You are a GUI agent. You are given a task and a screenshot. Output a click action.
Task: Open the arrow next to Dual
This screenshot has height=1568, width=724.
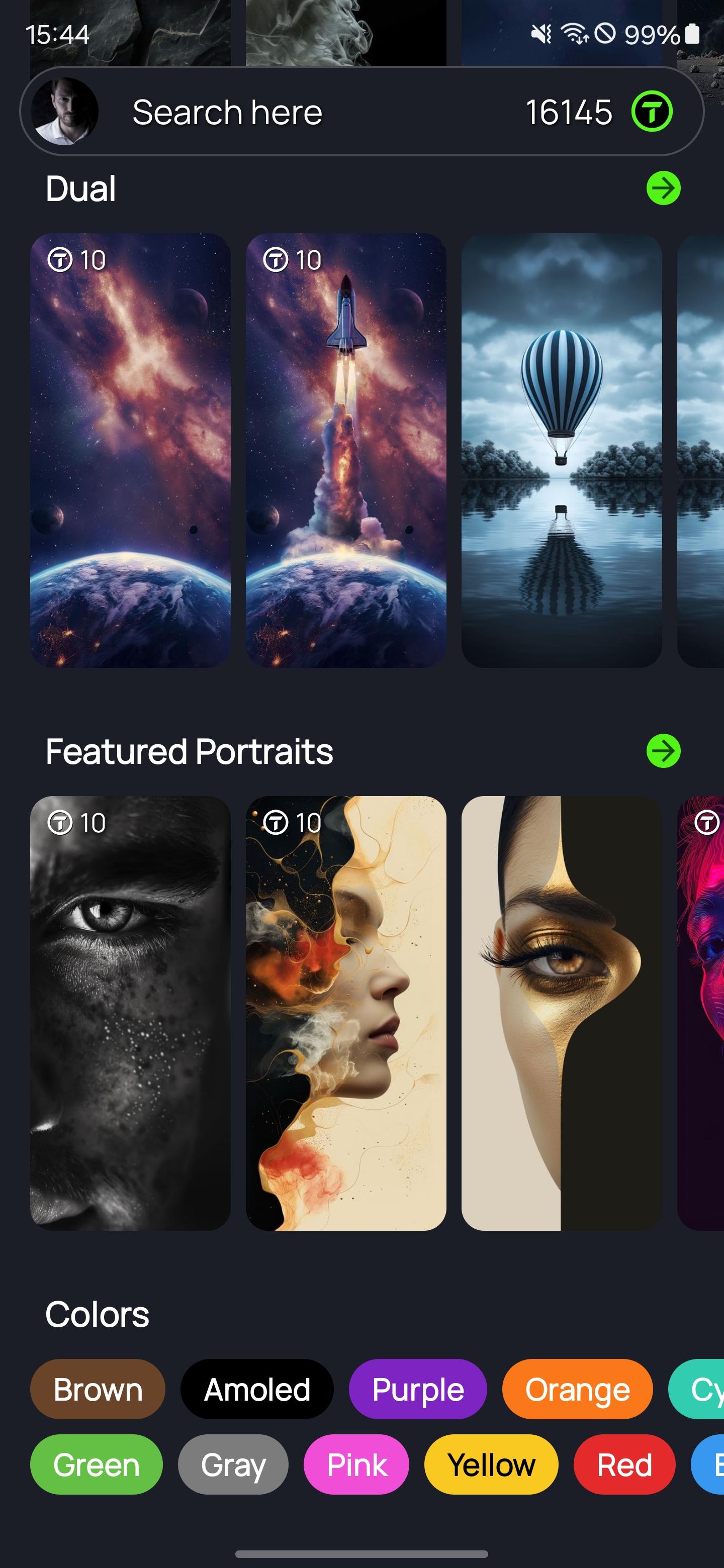click(663, 188)
